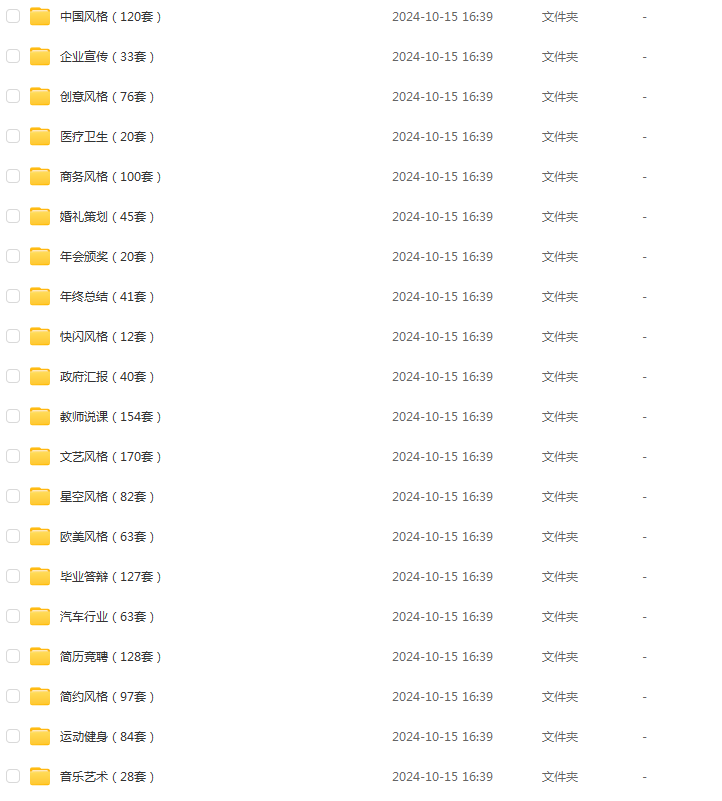Tick the checkbox beside 商务风格(100套)
722x801 pixels.
click(13, 176)
